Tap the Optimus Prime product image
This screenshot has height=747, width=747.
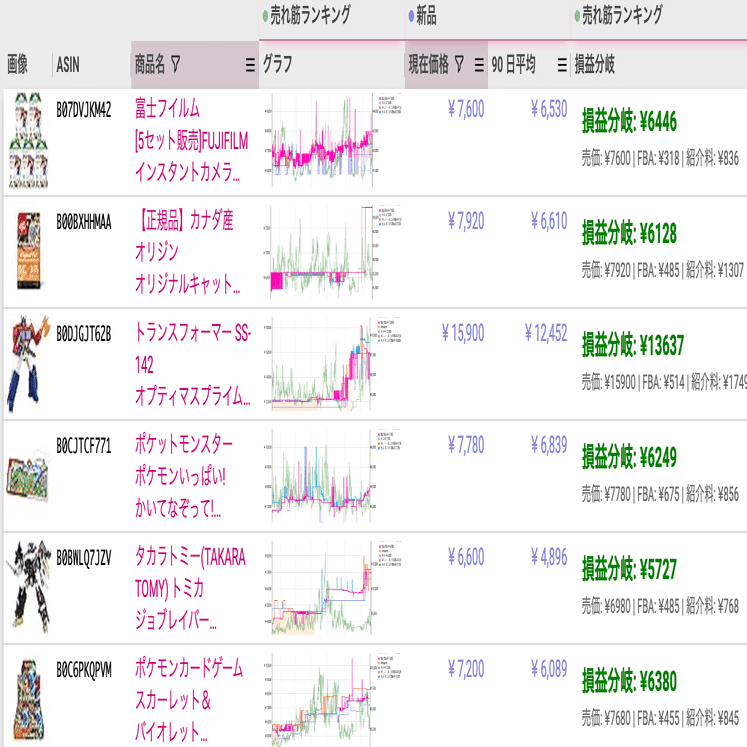point(27,362)
